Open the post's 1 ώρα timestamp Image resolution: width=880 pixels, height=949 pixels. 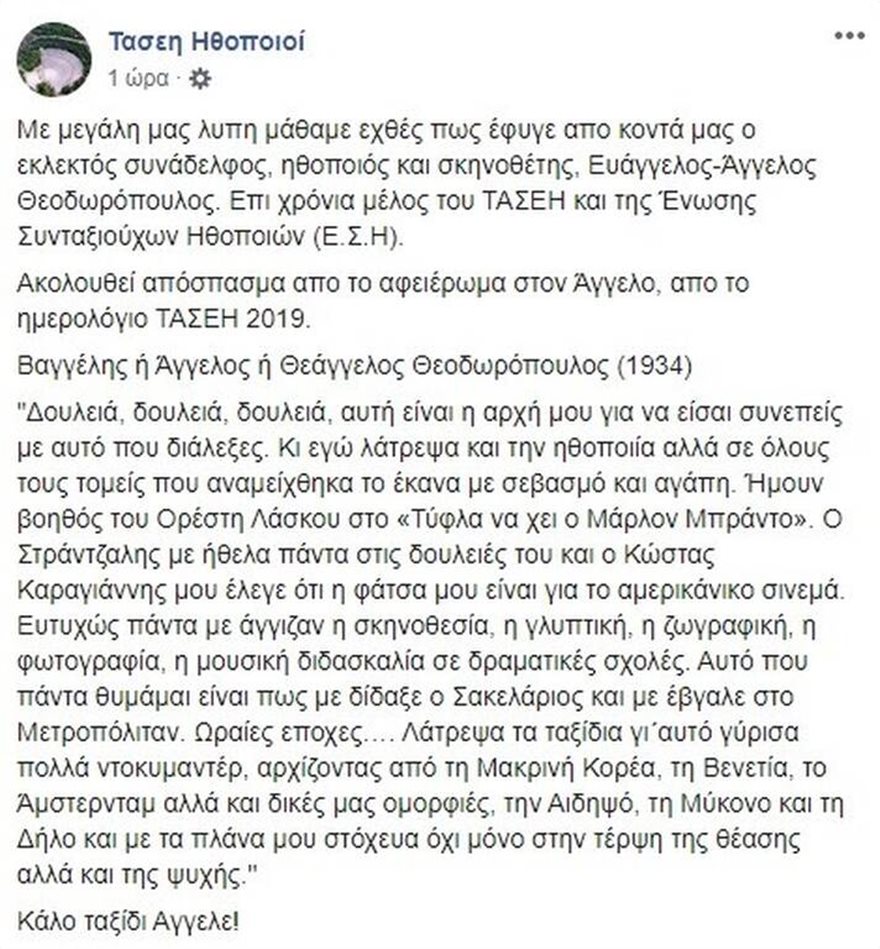pyautogui.click(x=138, y=78)
